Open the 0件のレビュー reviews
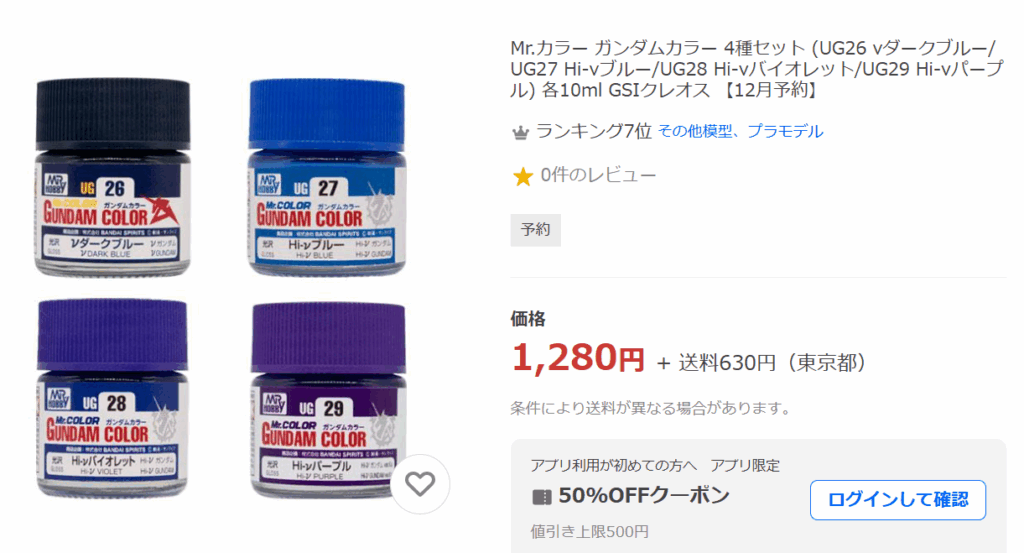This screenshot has height=553, width=1024. 598,176
